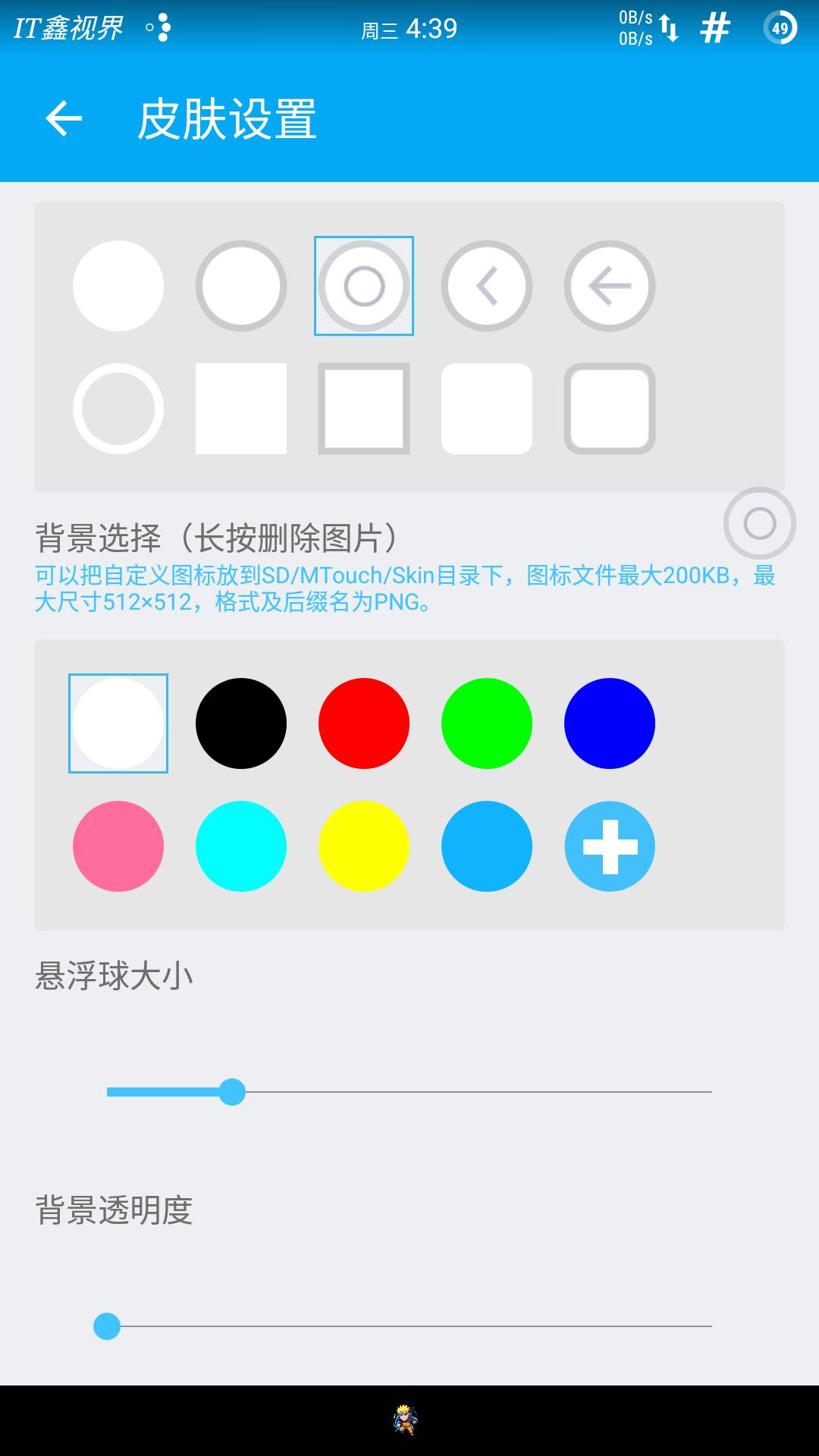Choose the circle skin with full left arrow
Viewport: 819px width, 1456px height.
(x=610, y=284)
